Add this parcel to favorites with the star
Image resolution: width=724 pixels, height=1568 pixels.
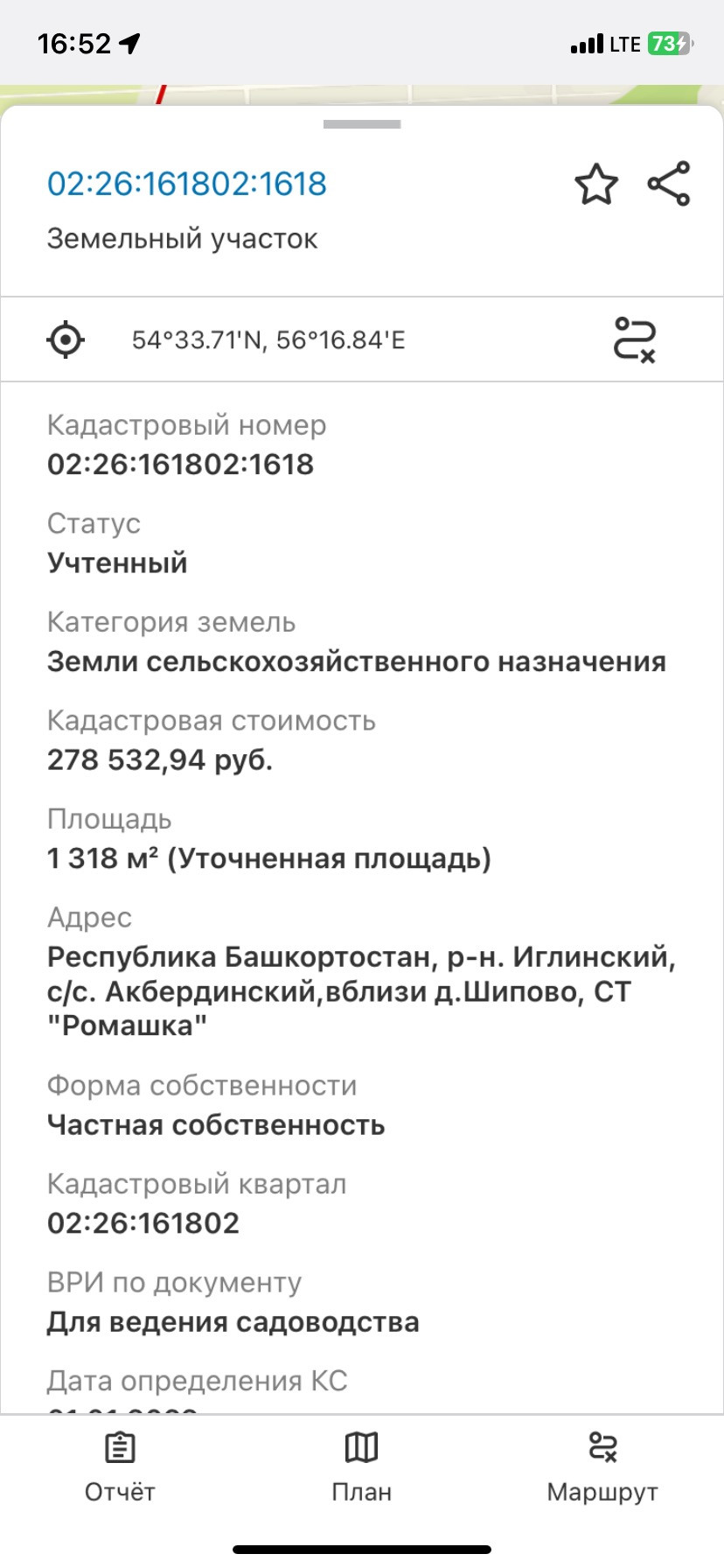[595, 185]
